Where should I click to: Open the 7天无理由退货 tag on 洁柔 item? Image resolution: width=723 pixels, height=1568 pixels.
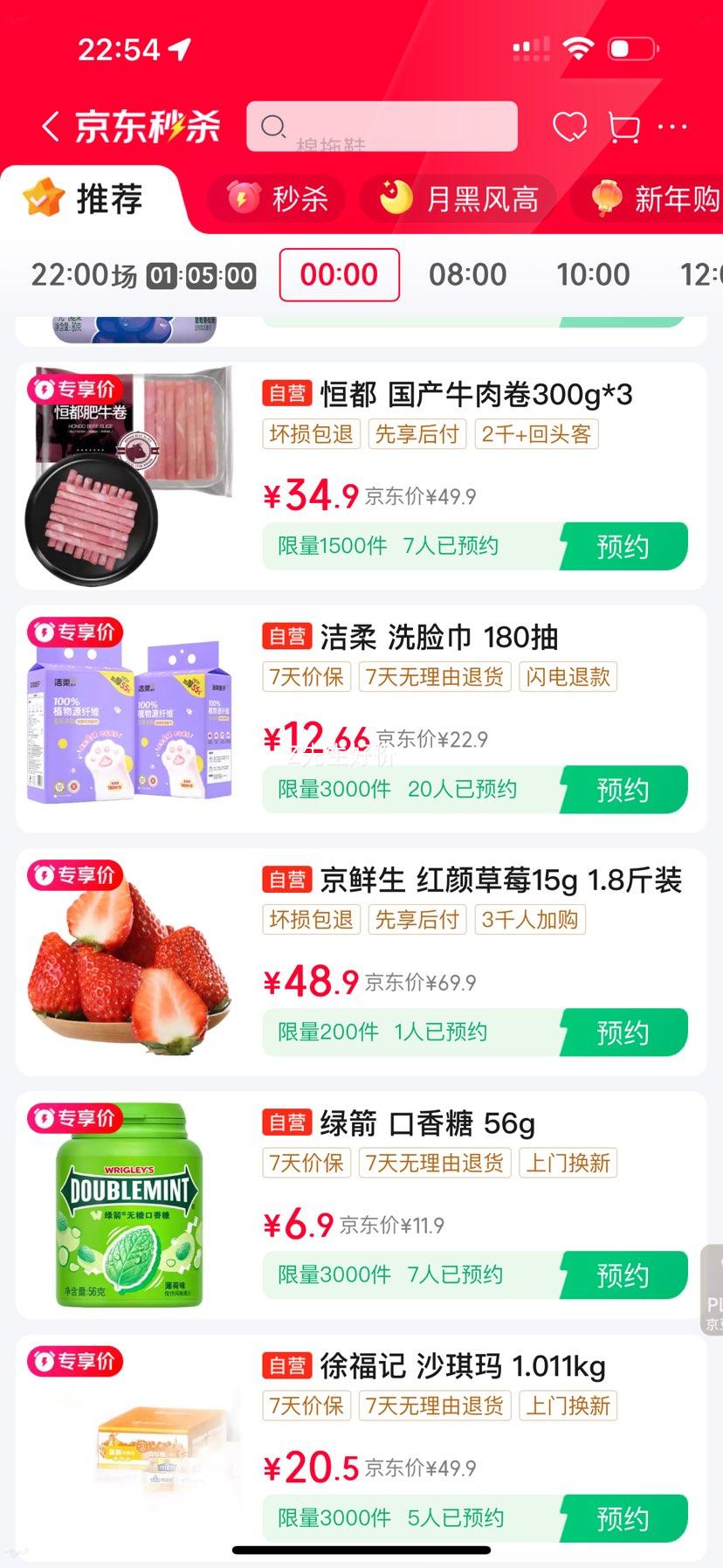click(x=435, y=676)
